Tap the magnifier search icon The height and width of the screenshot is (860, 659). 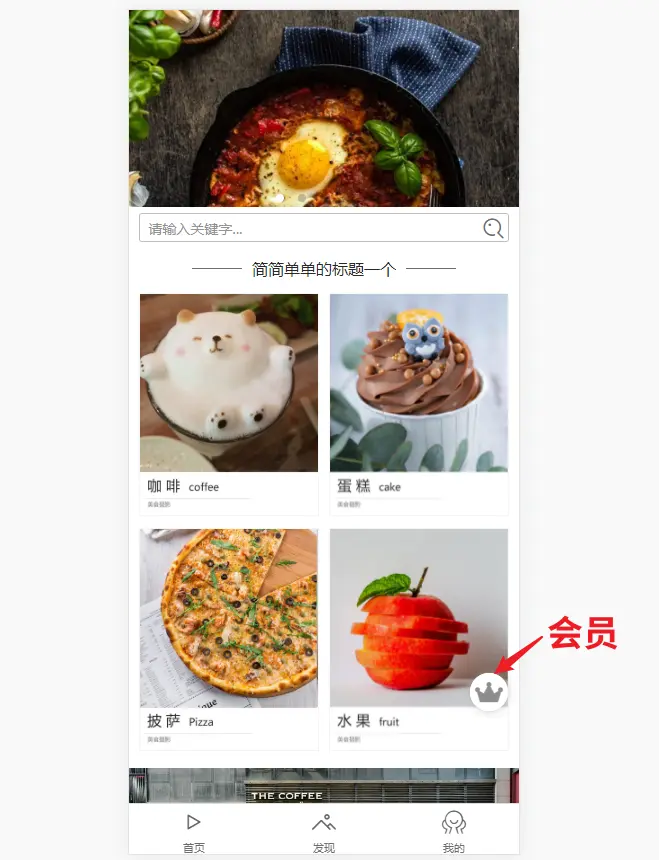coord(493,229)
